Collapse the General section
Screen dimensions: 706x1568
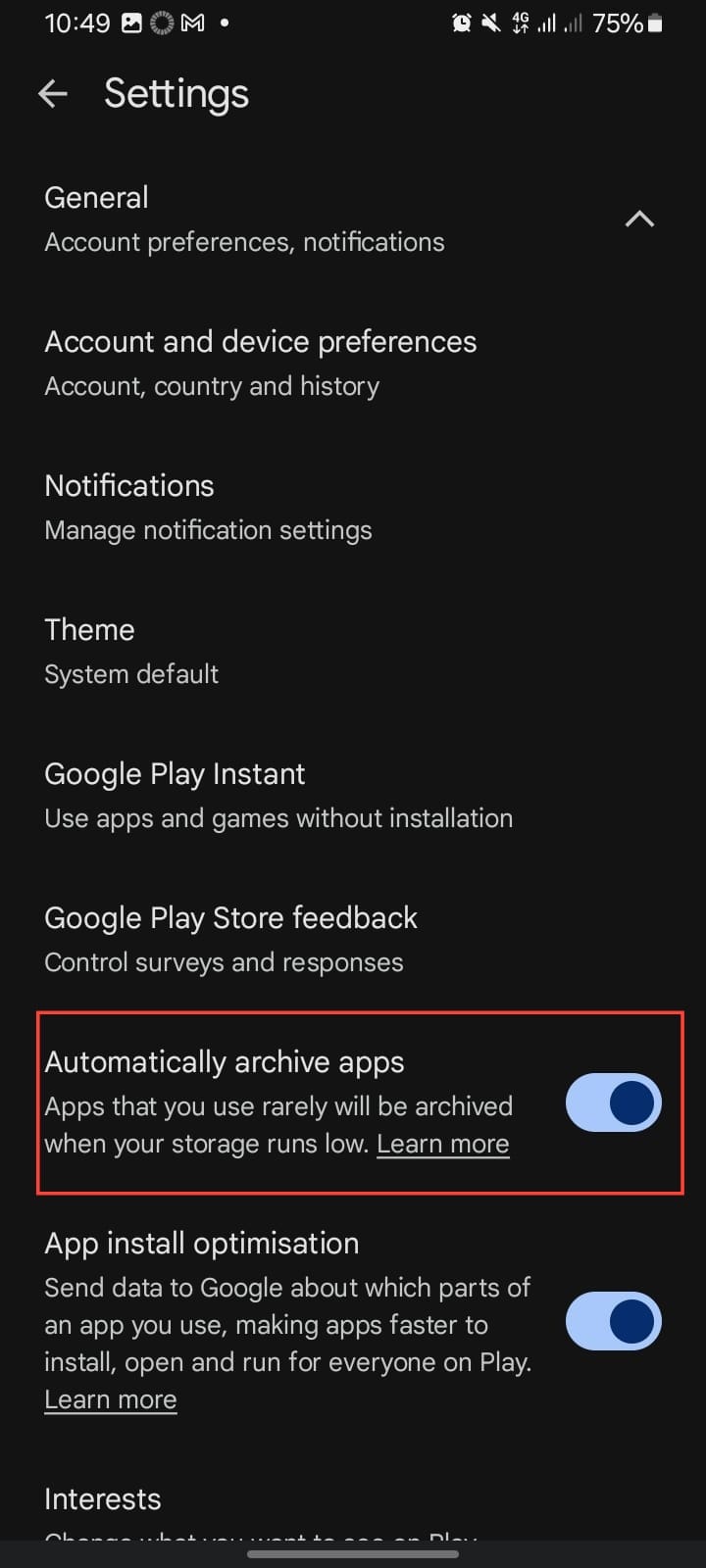tap(638, 220)
